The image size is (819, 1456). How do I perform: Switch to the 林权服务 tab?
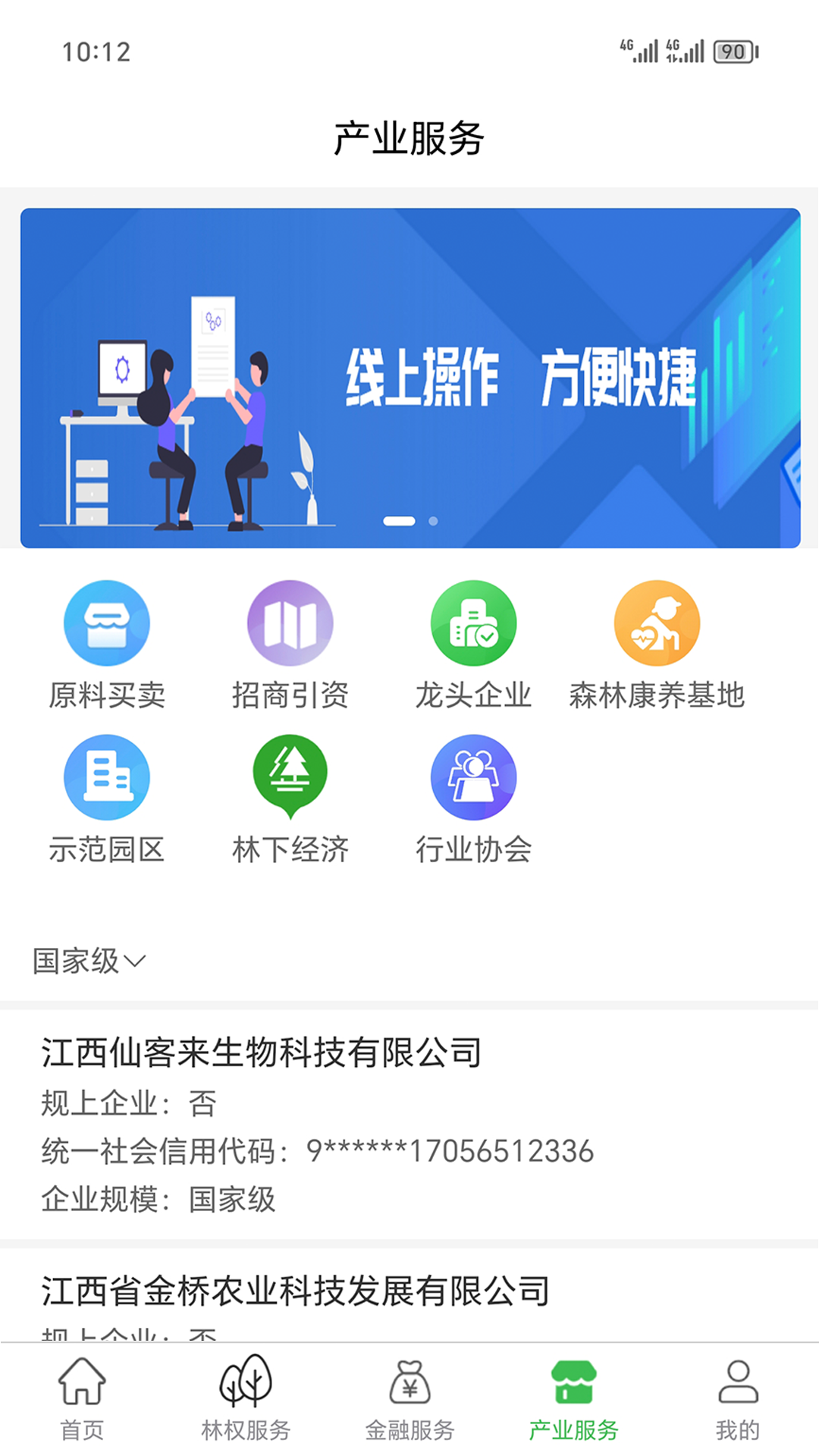pyautogui.click(x=246, y=1400)
